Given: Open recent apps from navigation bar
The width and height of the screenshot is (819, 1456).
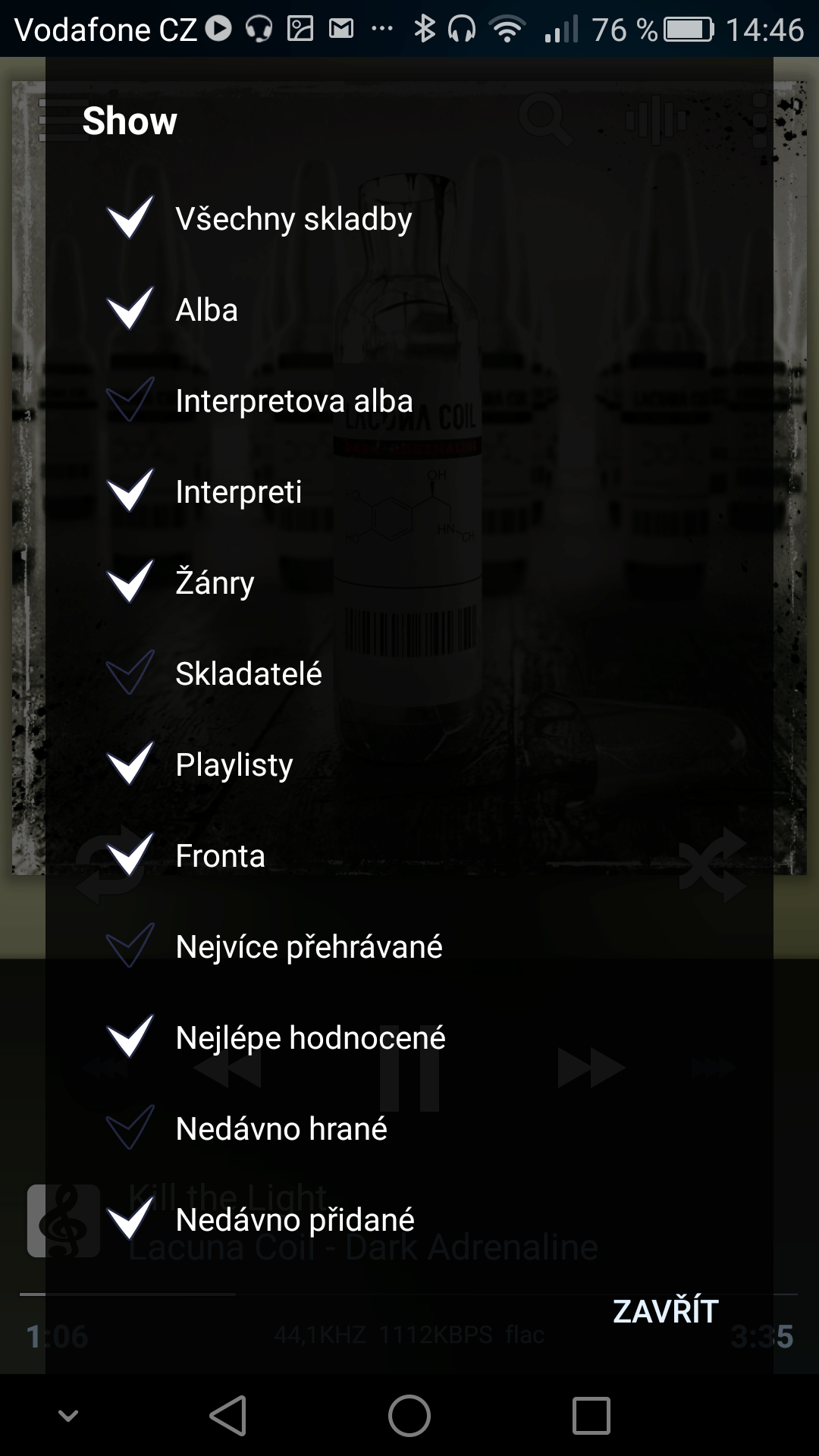Looking at the screenshot, I should (x=591, y=1415).
